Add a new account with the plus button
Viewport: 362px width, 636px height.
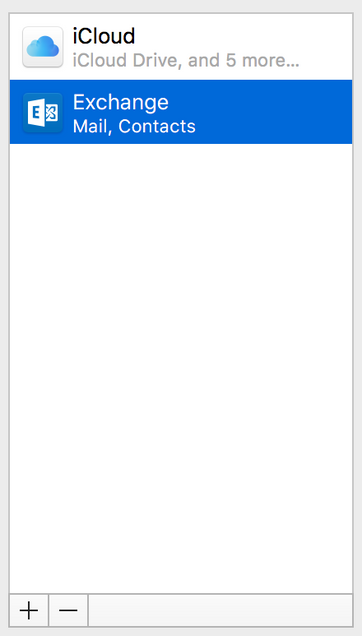(x=29, y=610)
